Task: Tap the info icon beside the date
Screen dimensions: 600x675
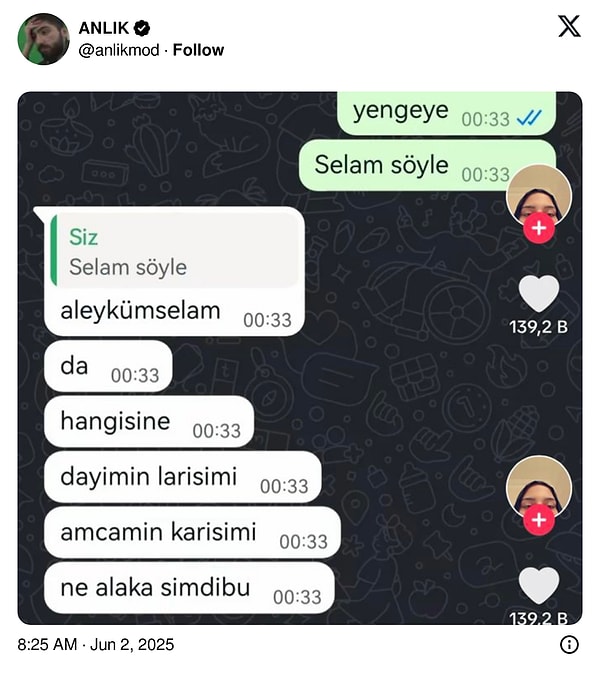Action: [569, 645]
